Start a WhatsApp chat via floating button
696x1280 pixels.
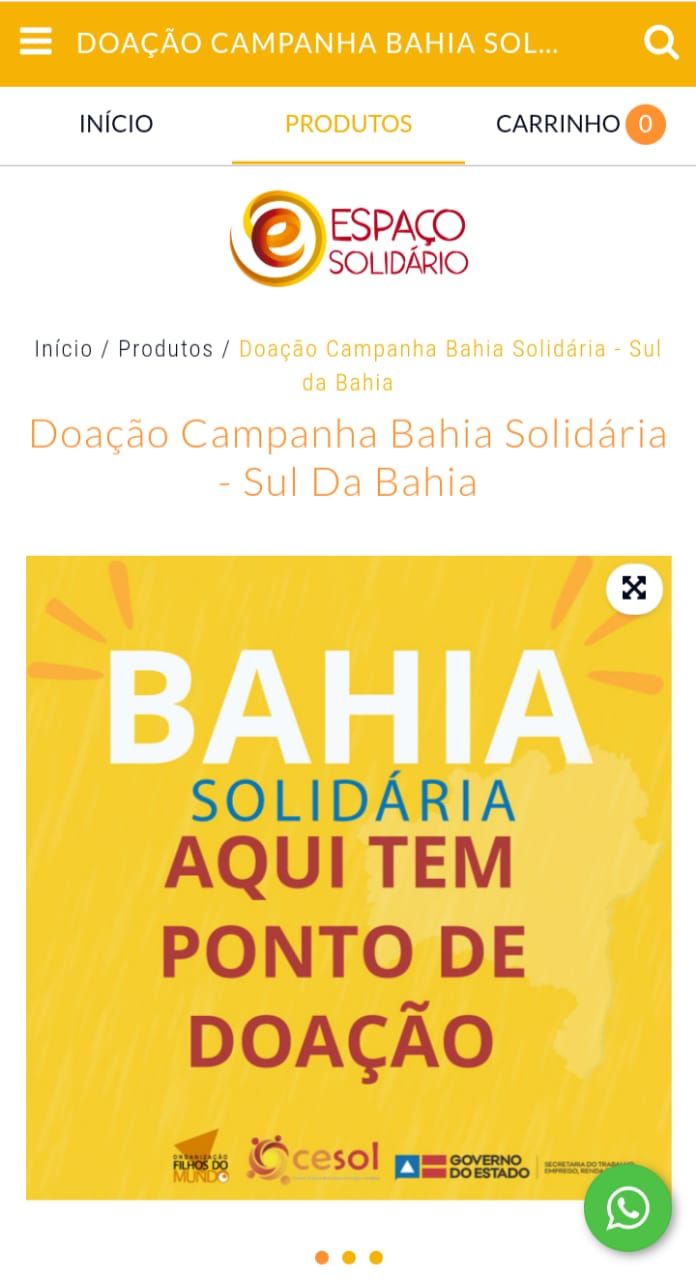628,1208
